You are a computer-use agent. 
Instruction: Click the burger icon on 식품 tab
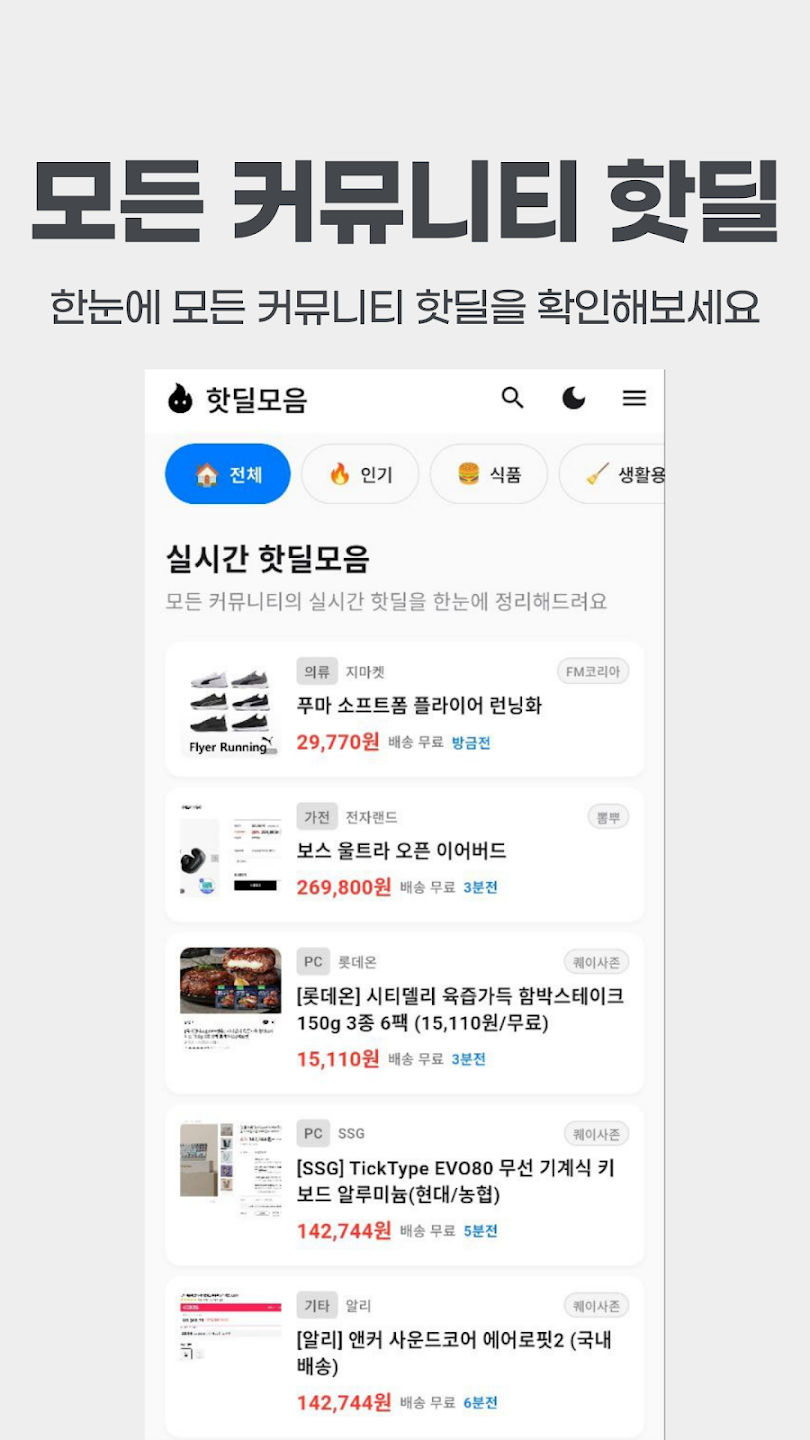pyautogui.click(x=466, y=474)
